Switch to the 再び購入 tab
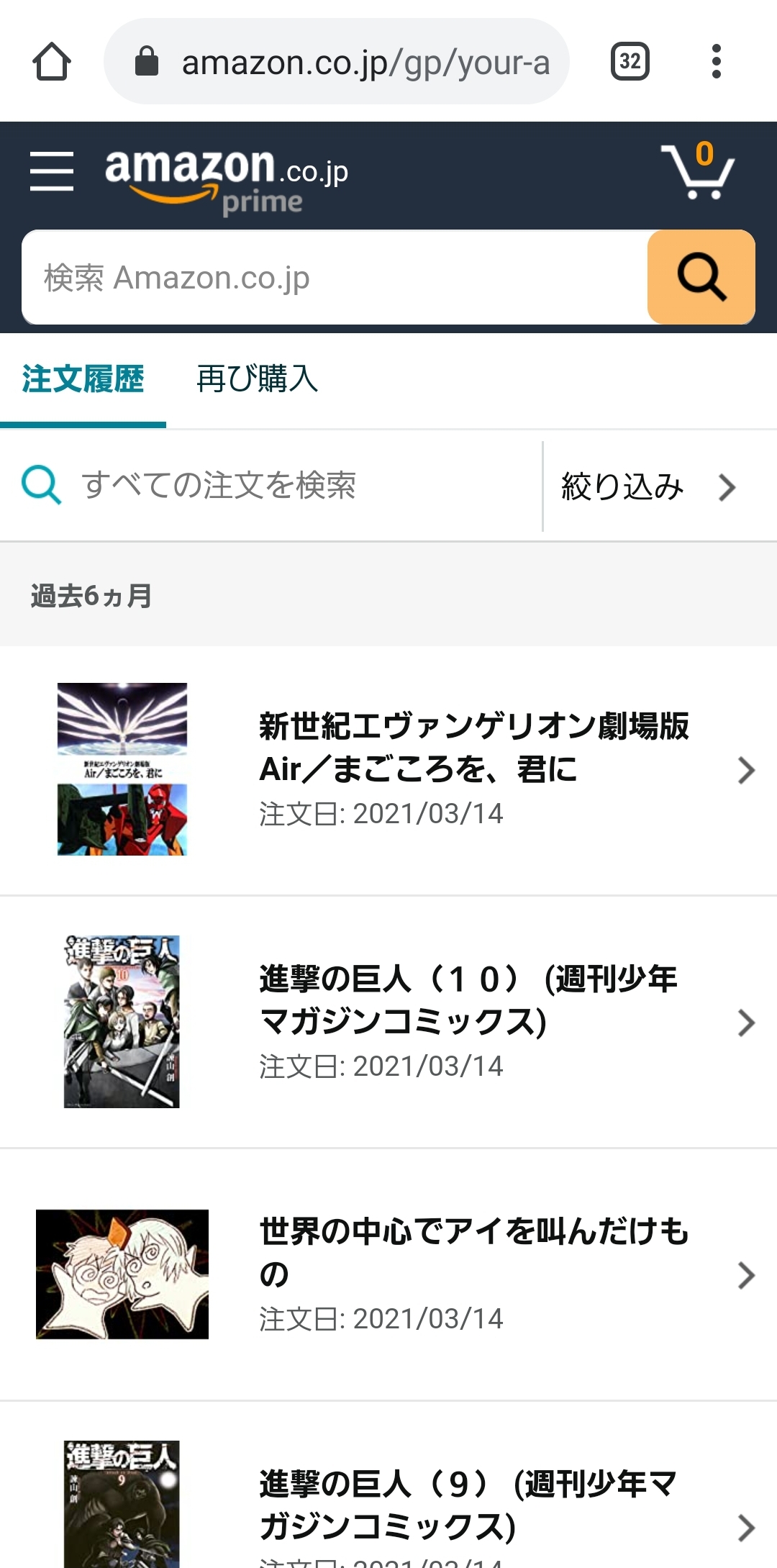The height and width of the screenshot is (1568, 777). click(257, 379)
